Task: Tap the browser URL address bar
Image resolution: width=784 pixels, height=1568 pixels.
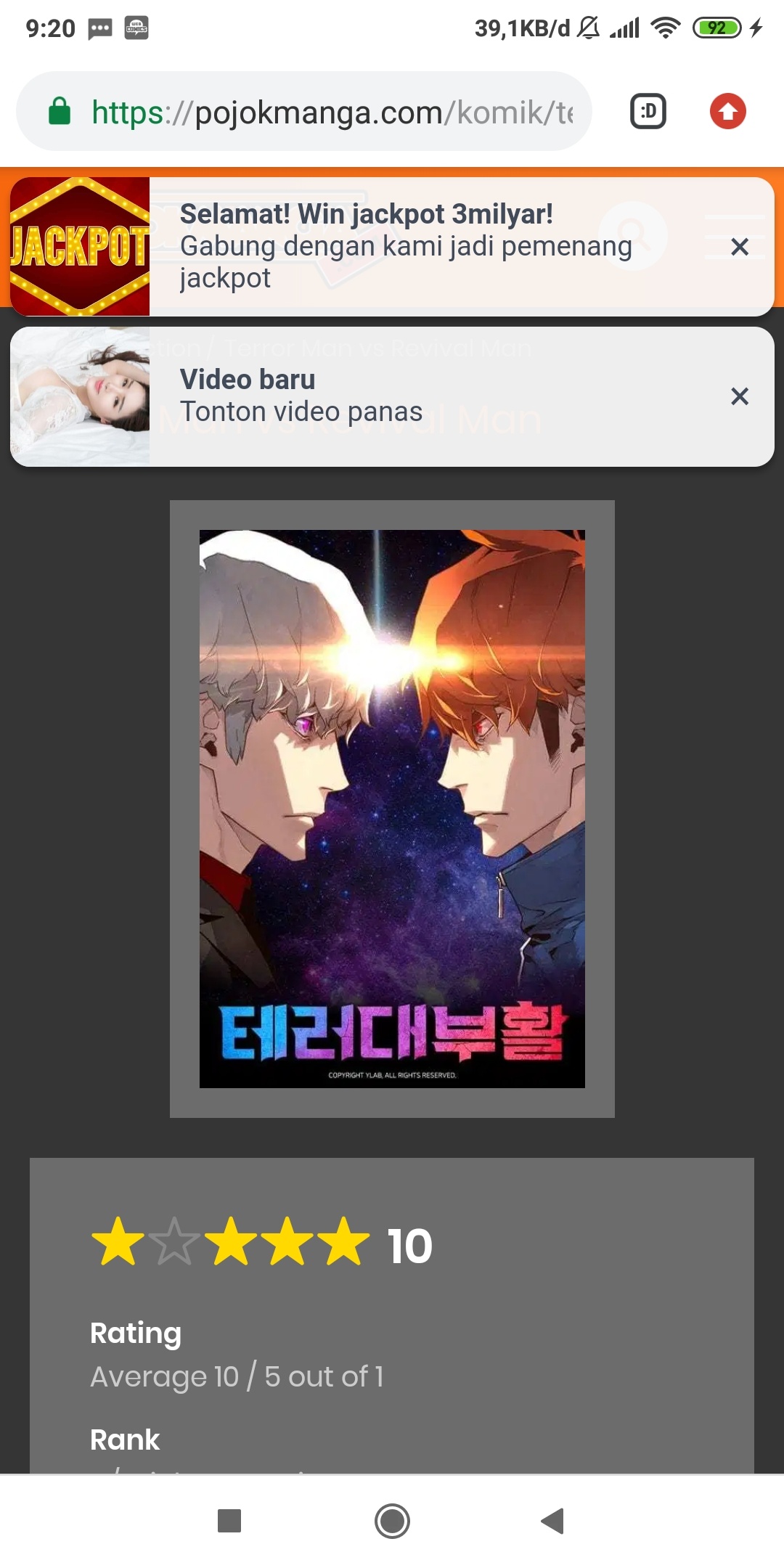Action: click(x=303, y=112)
